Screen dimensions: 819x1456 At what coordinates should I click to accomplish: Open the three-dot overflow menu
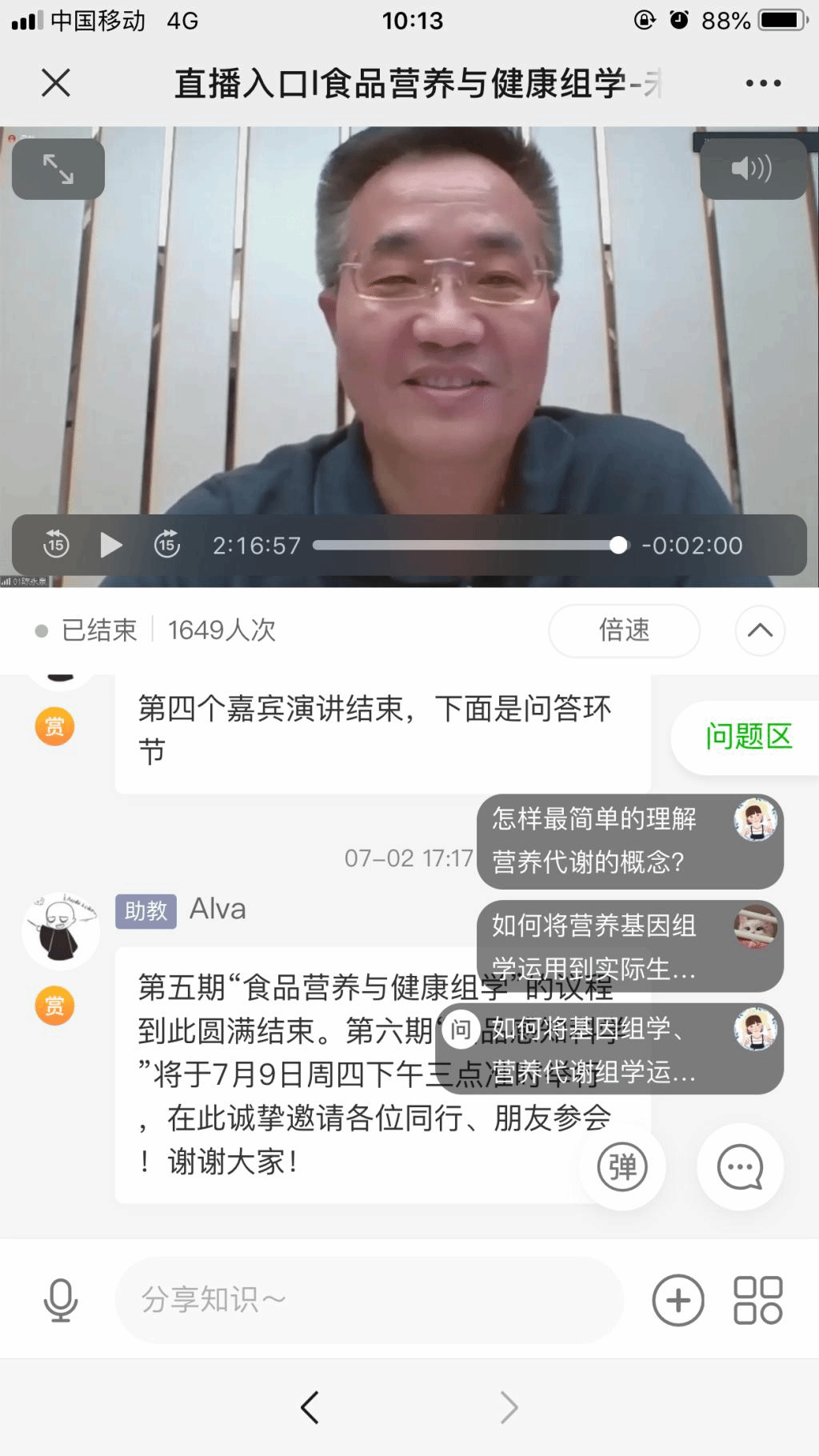[x=762, y=82]
